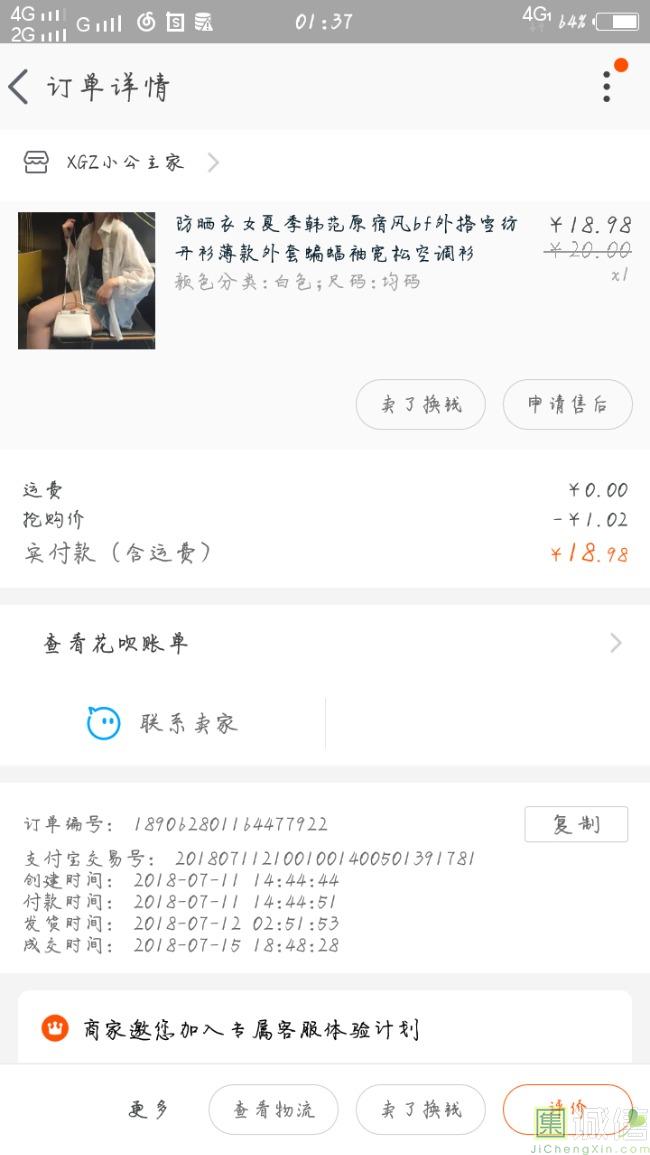Open the 防晒衣 product thumbnail

click(87, 280)
